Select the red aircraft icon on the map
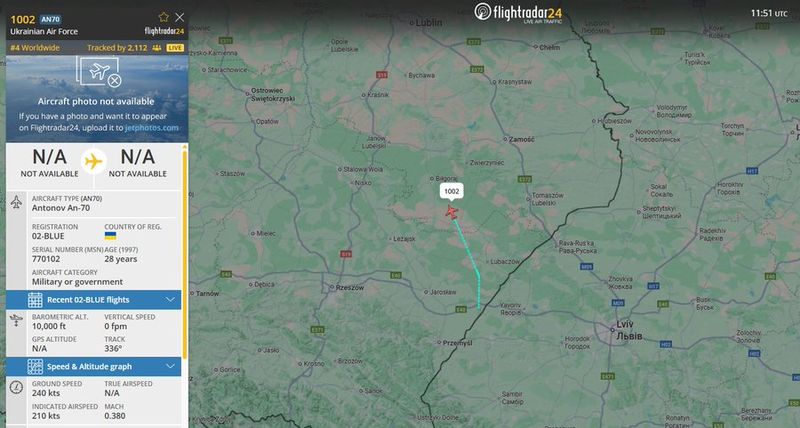Image resolution: width=800 pixels, height=428 pixels. click(452, 212)
